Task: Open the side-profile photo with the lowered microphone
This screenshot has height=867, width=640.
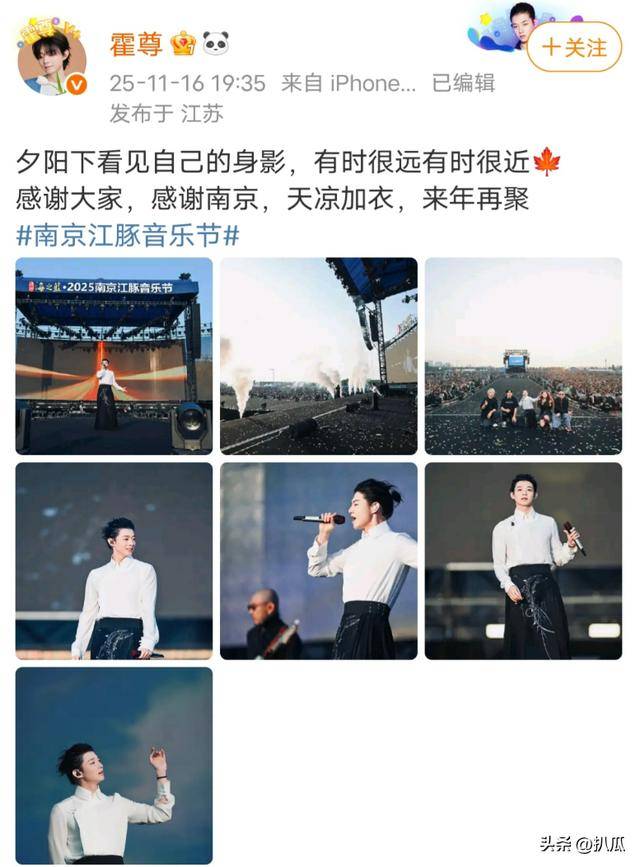Action: (114, 560)
